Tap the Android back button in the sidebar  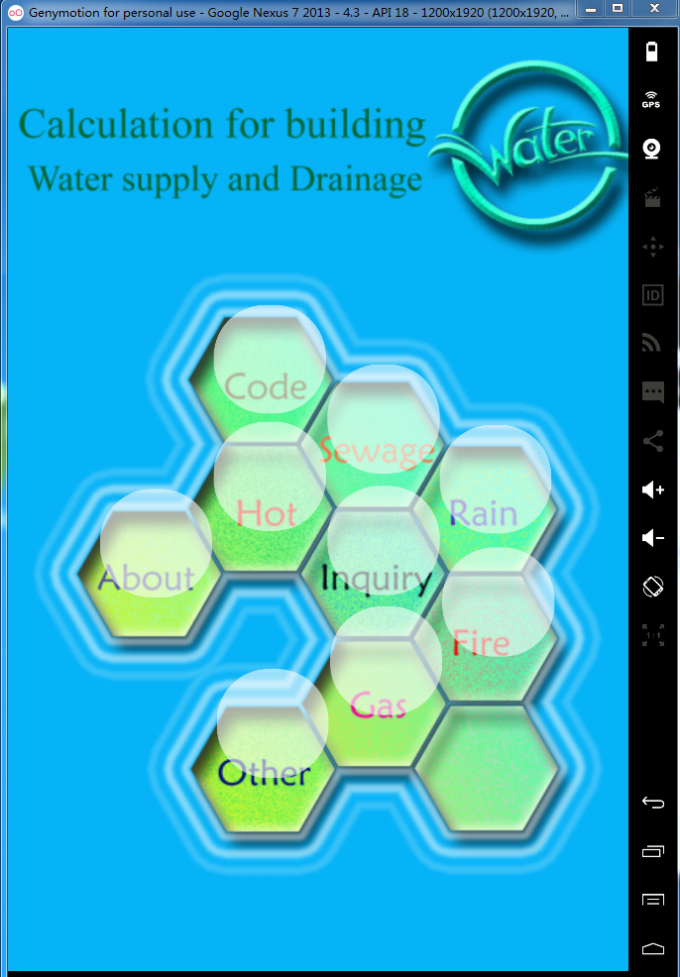coord(652,803)
